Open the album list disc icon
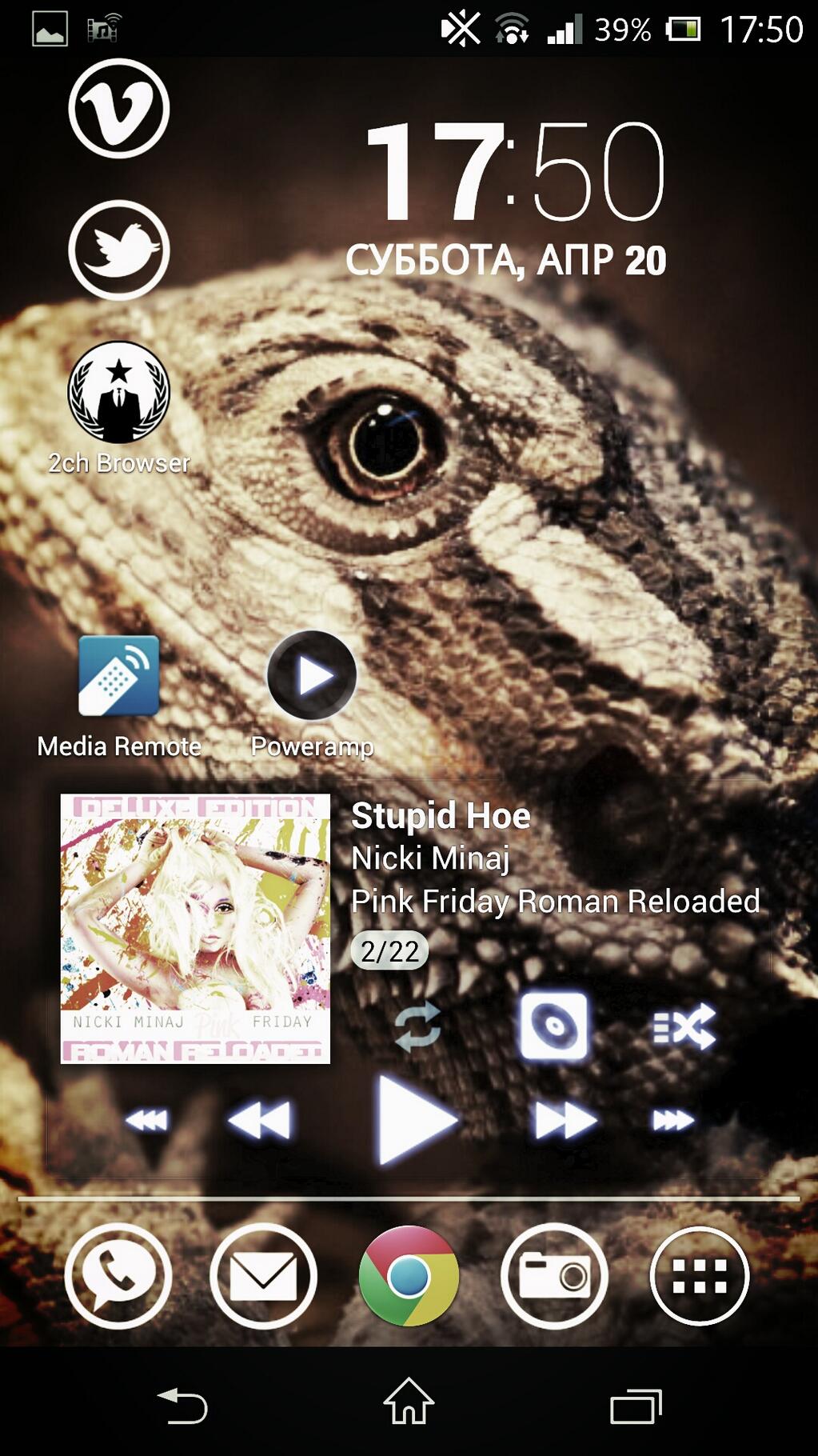The width and height of the screenshot is (818, 1456). 553,1026
